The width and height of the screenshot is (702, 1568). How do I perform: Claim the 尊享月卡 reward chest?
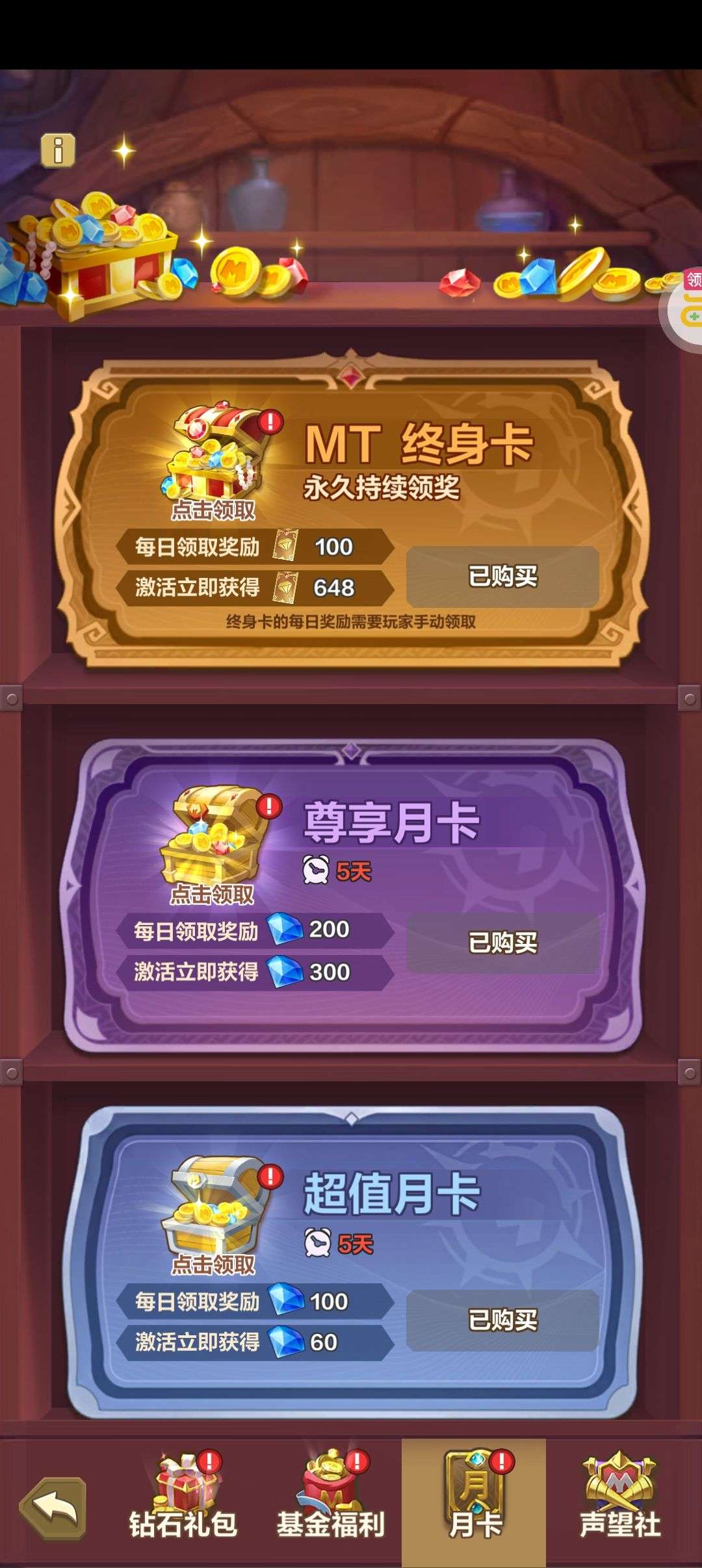click(214, 844)
